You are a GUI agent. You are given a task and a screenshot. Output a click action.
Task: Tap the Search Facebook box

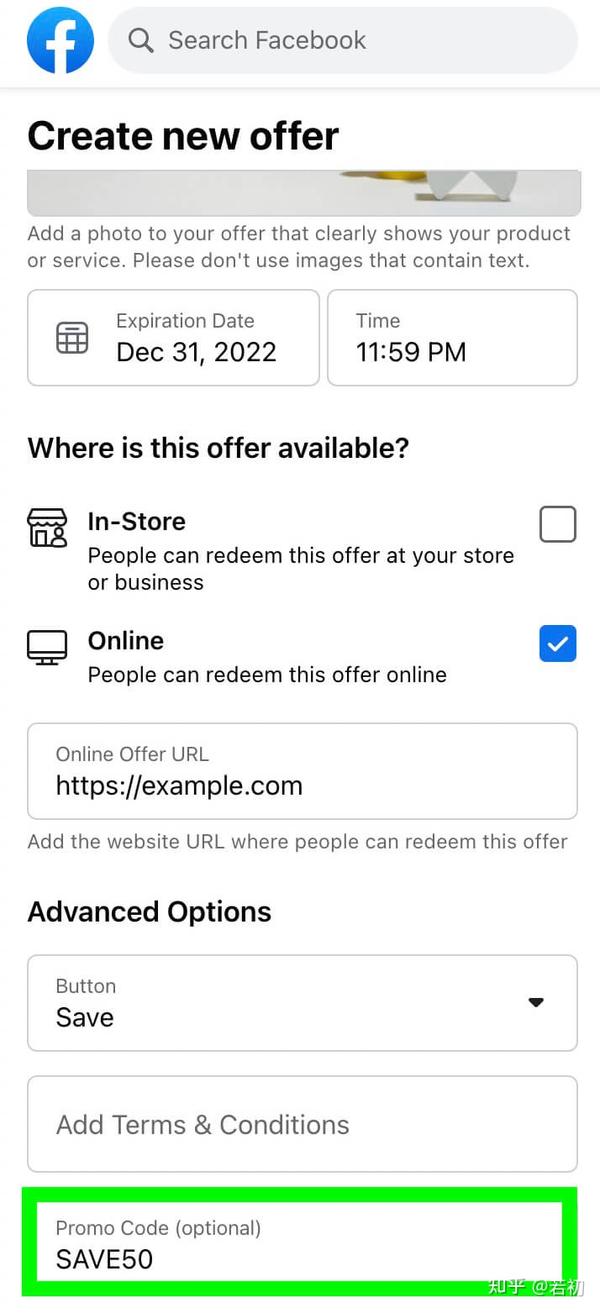point(342,40)
